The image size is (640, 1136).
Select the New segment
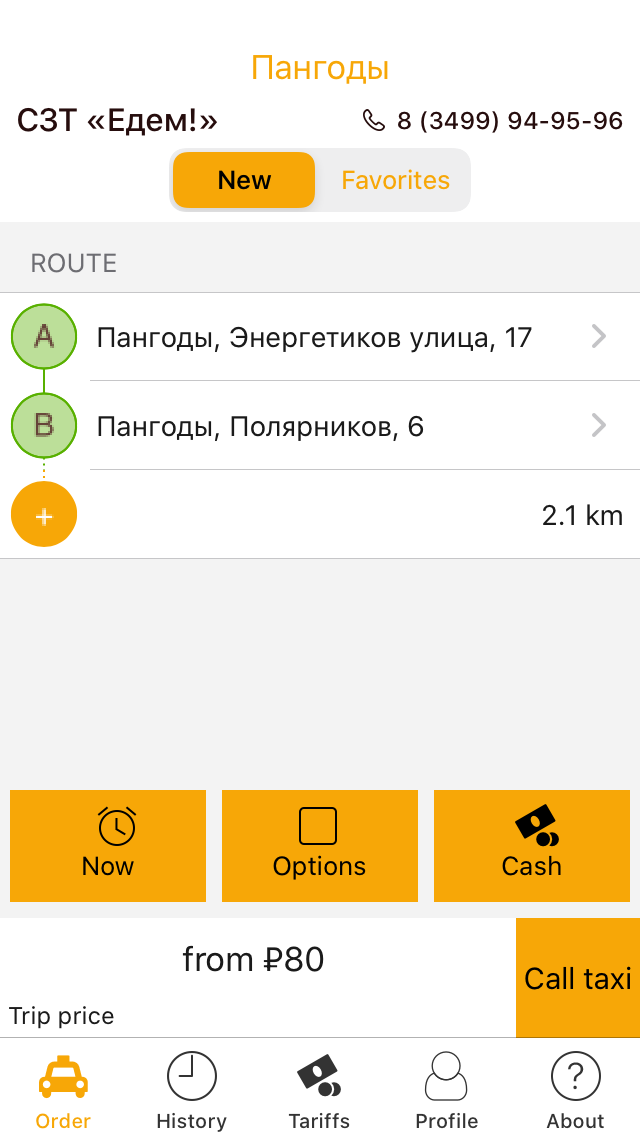[244, 180]
